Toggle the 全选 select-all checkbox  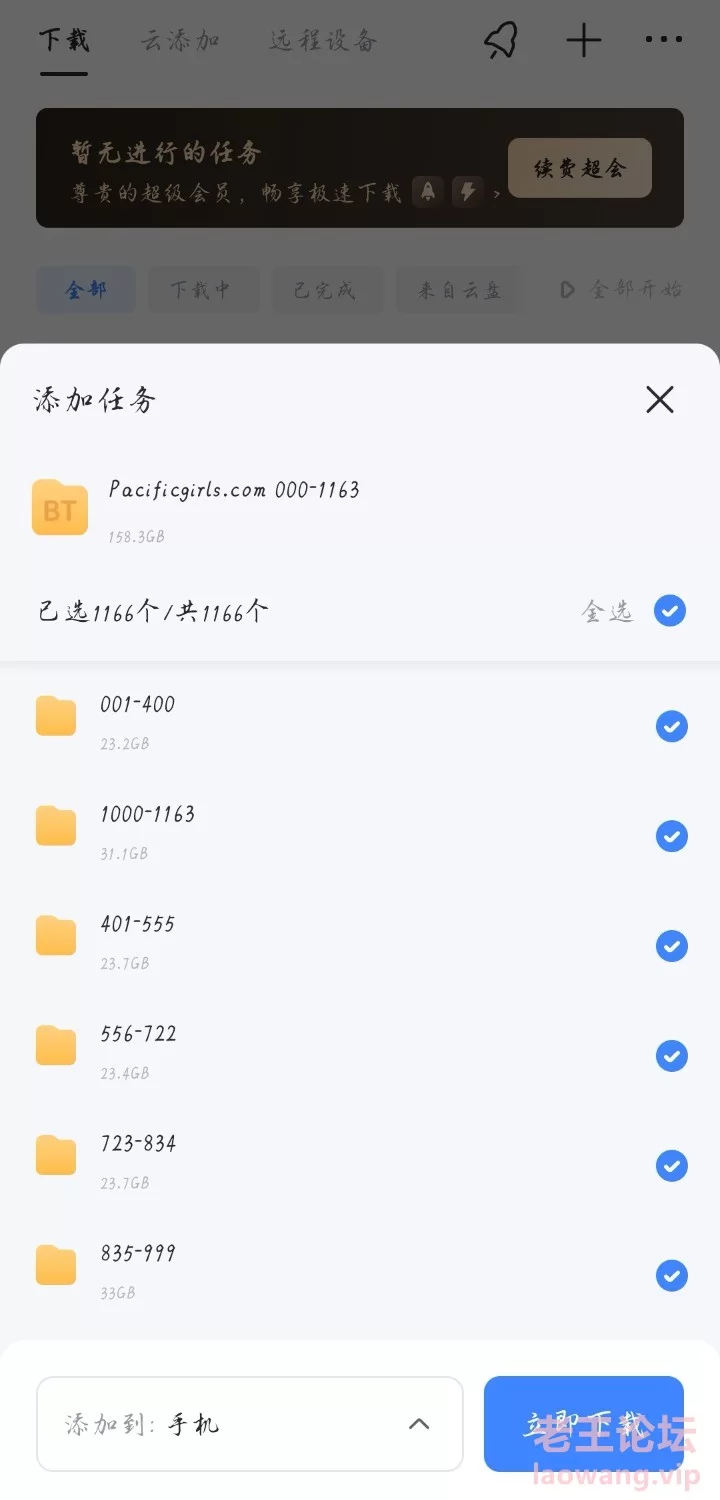pyautogui.click(x=670, y=611)
